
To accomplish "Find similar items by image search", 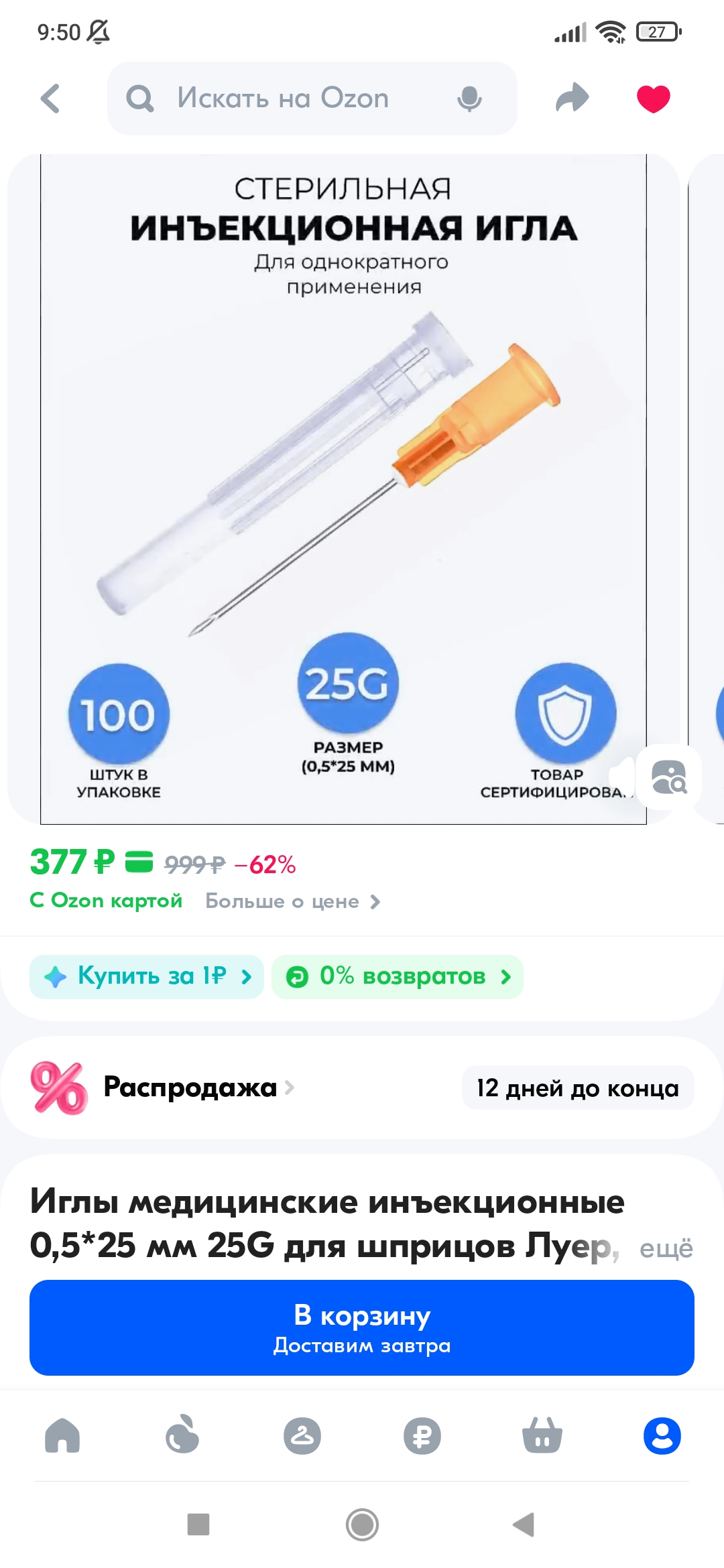I will coord(669,777).
